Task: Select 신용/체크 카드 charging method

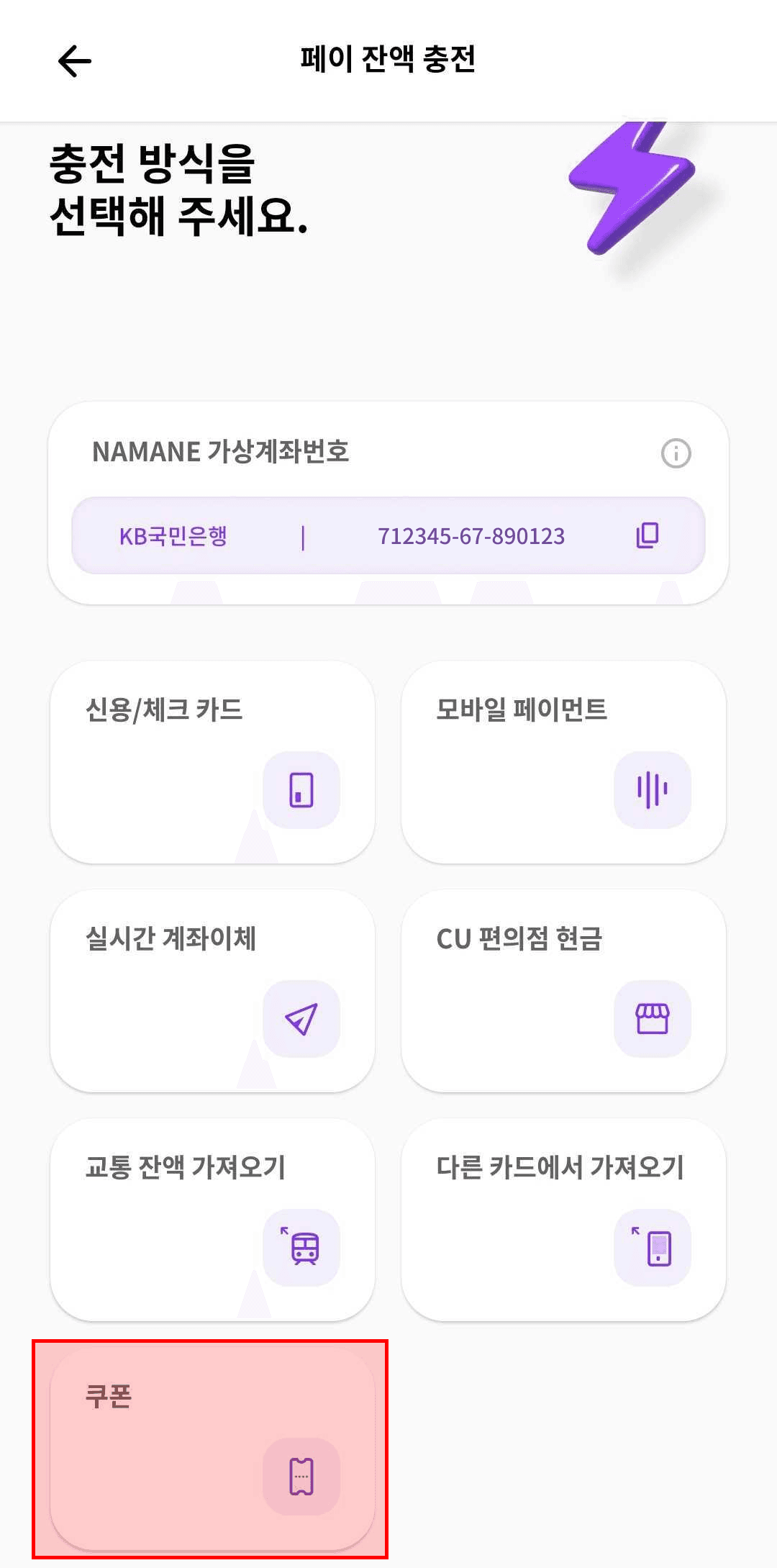Action: 212,762
